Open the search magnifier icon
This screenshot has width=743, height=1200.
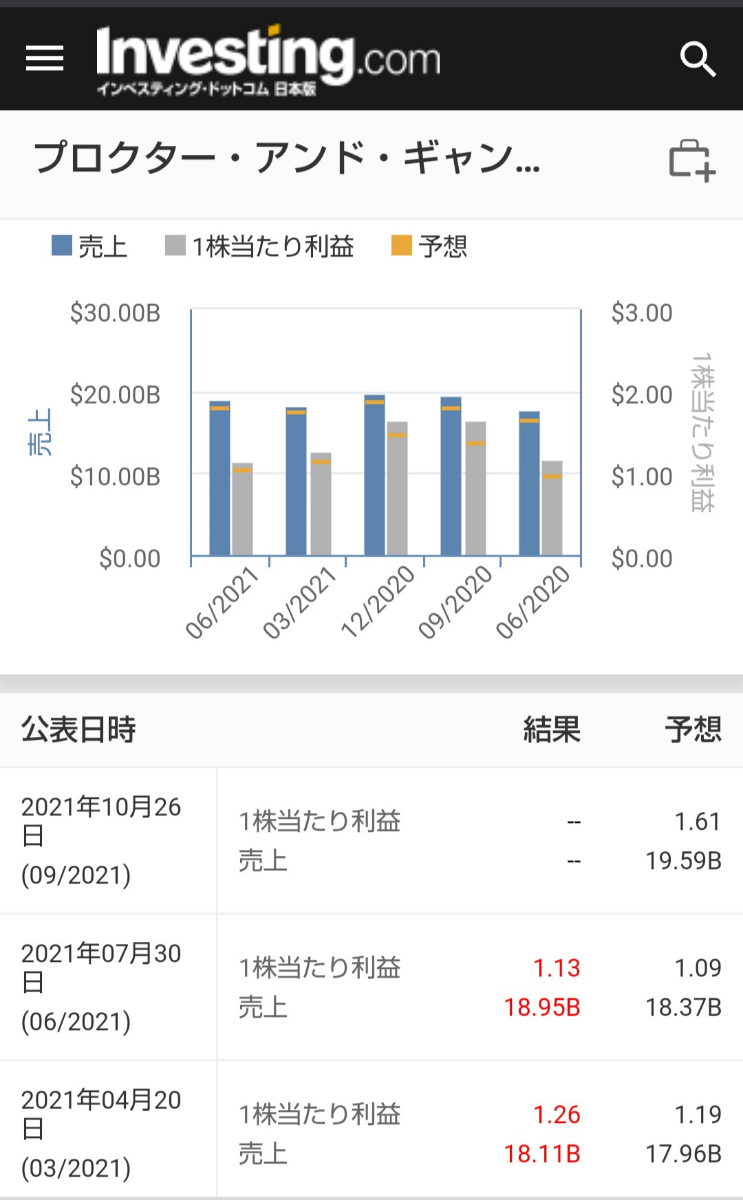[697, 59]
